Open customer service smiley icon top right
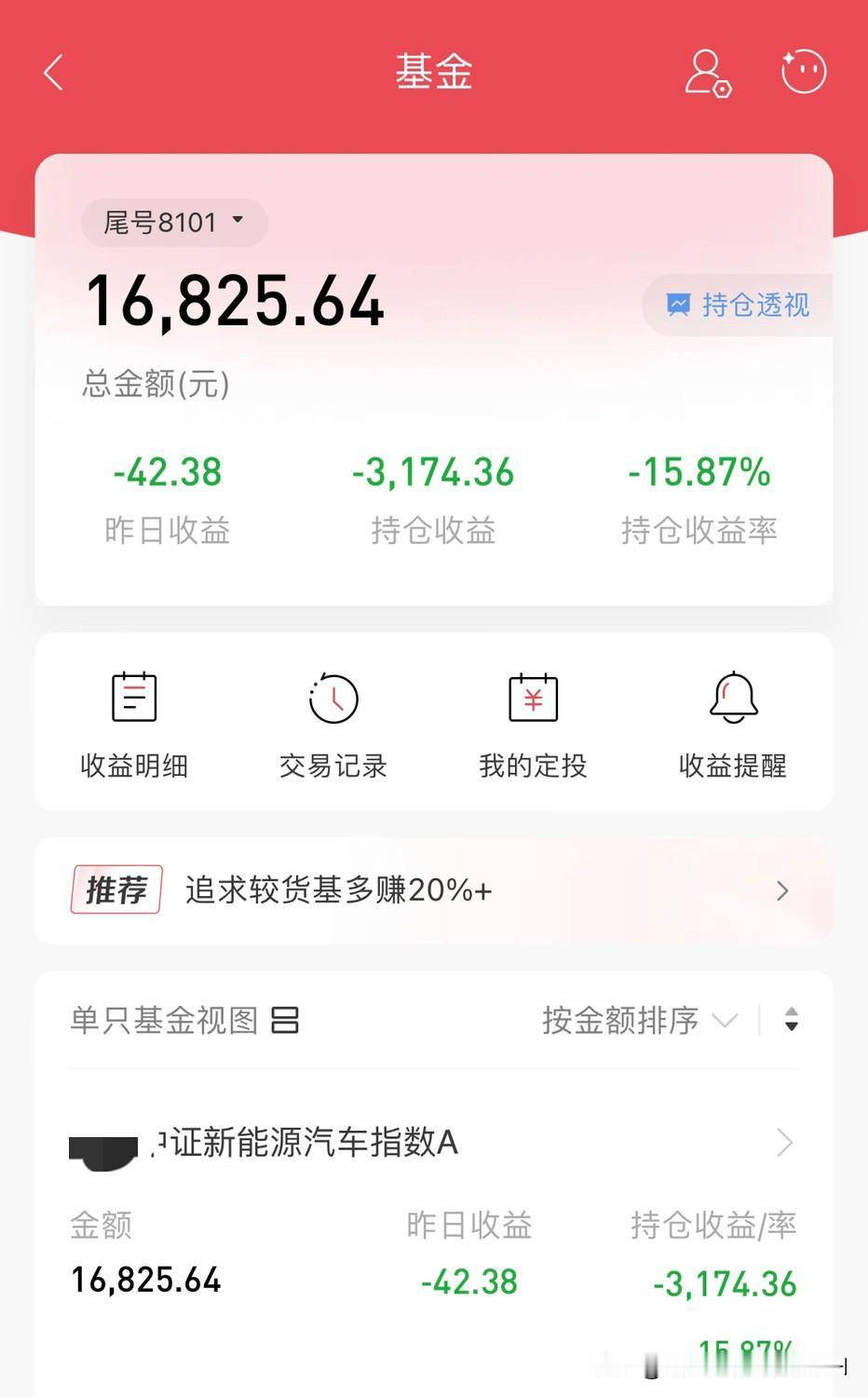The width and height of the screenshot is (868, 1397). (803, 71)
